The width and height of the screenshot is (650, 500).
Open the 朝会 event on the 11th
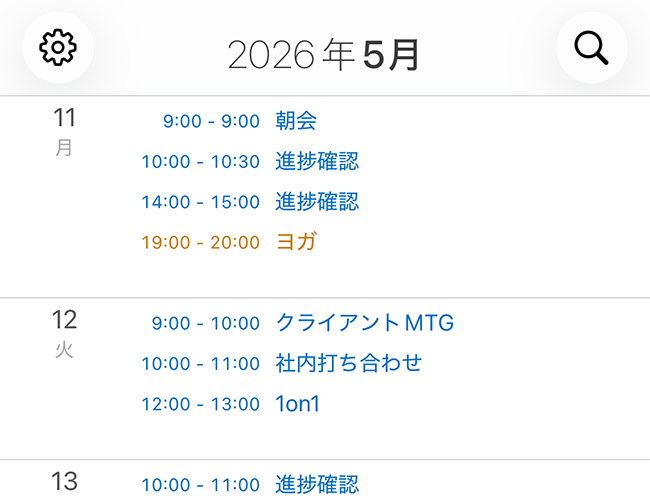click(296, 122)
